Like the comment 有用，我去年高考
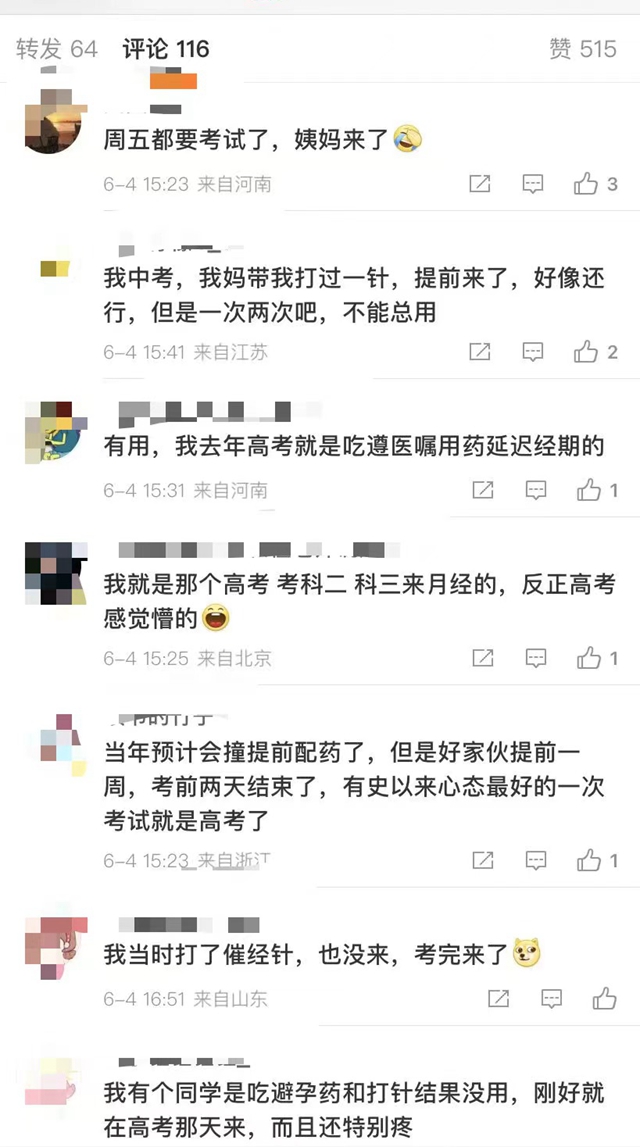Viewport: 640px width, 1147px height. click(590, 490)
